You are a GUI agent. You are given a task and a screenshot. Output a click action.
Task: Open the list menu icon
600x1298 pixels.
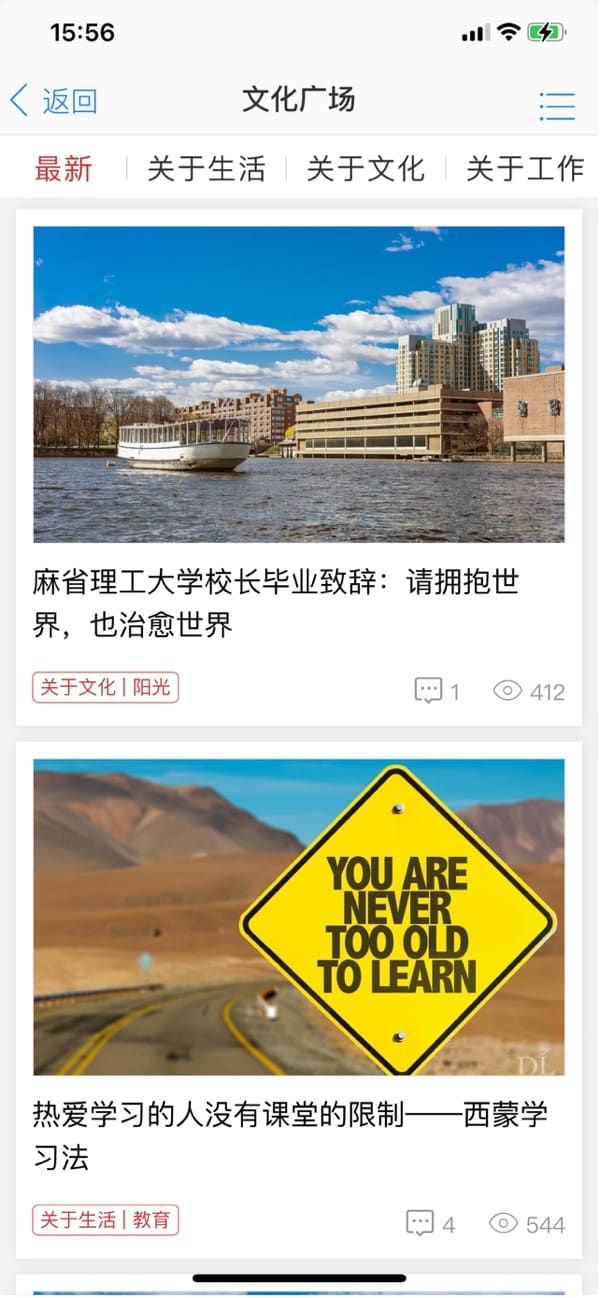pyautogui.click(x=557, y=105)
